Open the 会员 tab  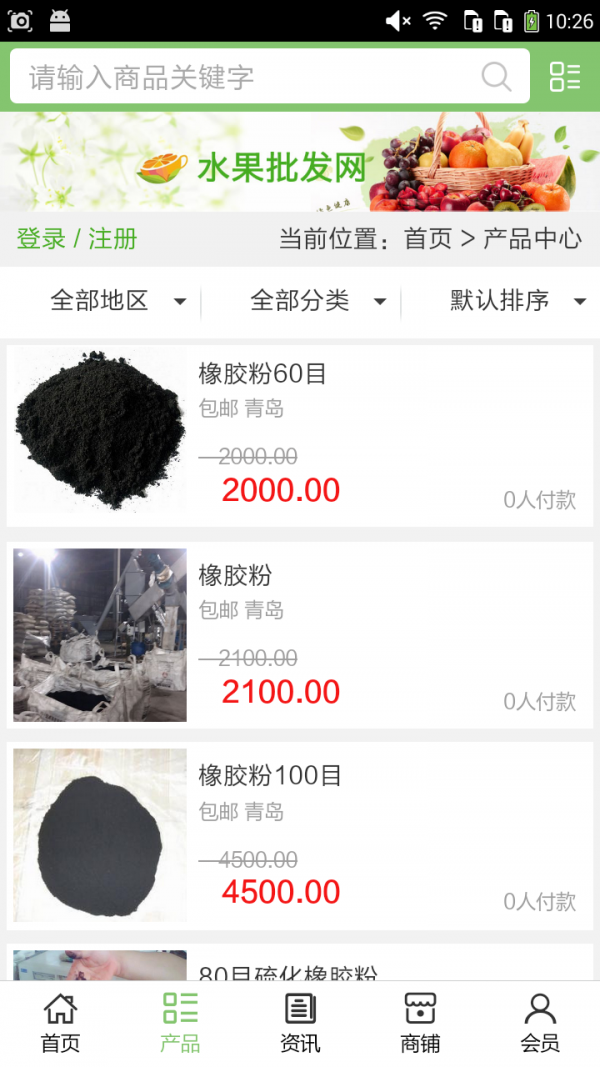click(540, 1023)
